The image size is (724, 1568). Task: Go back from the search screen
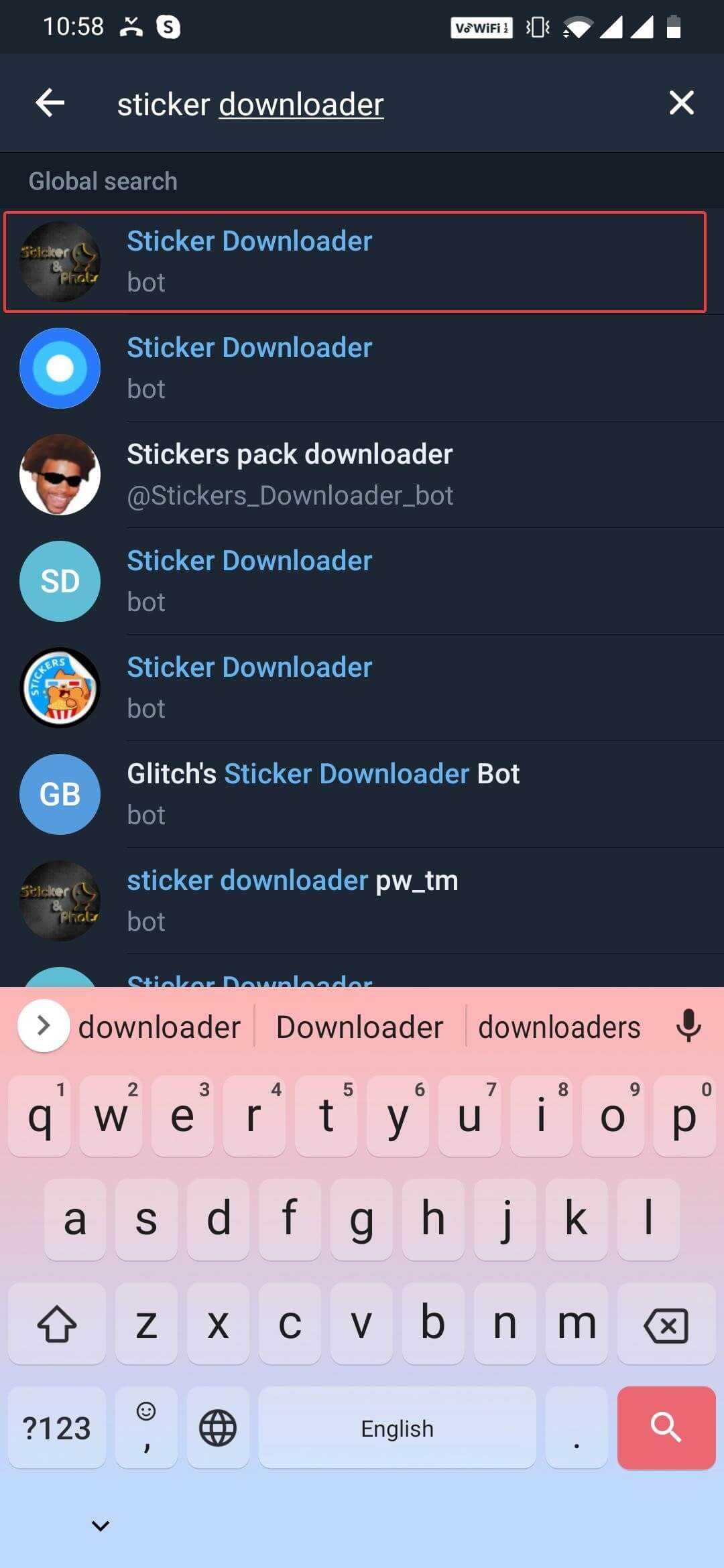[50, 103]
